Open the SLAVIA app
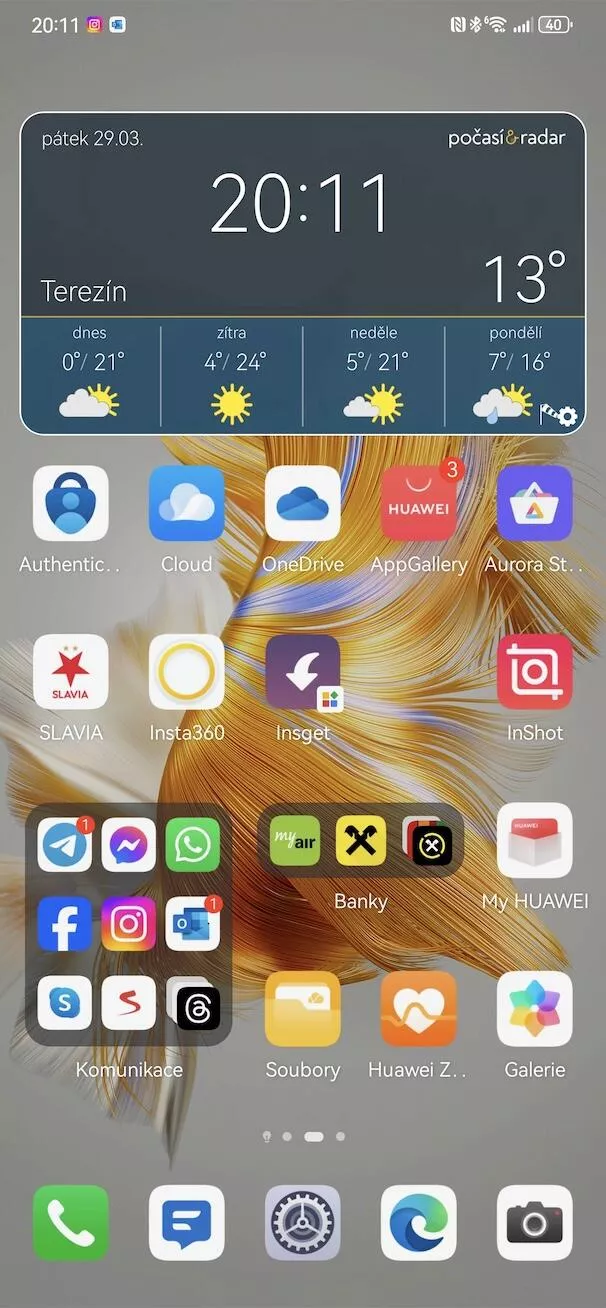The width and height of the screenshot is (606, 1308). coord(70,671)
